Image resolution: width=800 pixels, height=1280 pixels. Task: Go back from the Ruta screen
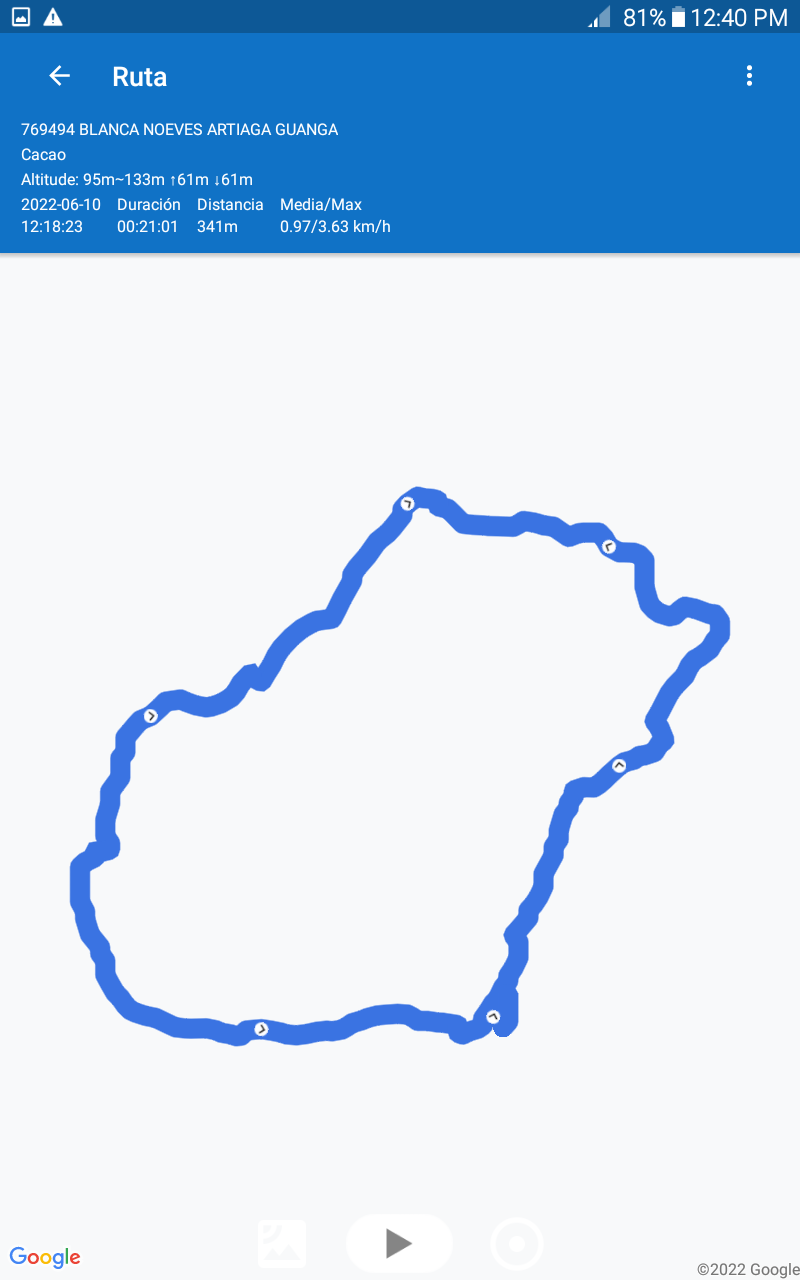[x=60, y=76]
